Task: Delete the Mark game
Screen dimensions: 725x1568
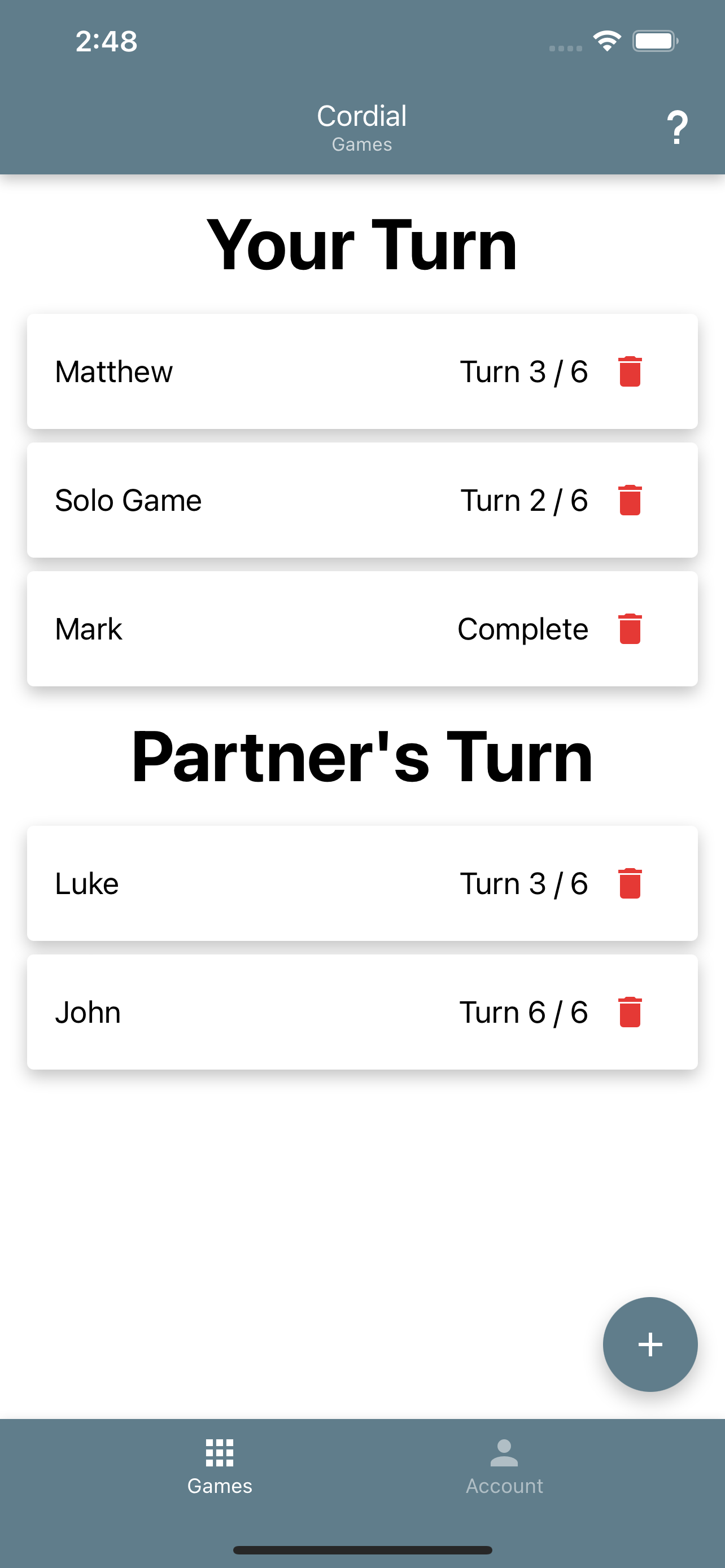Action: coord(630,628)
